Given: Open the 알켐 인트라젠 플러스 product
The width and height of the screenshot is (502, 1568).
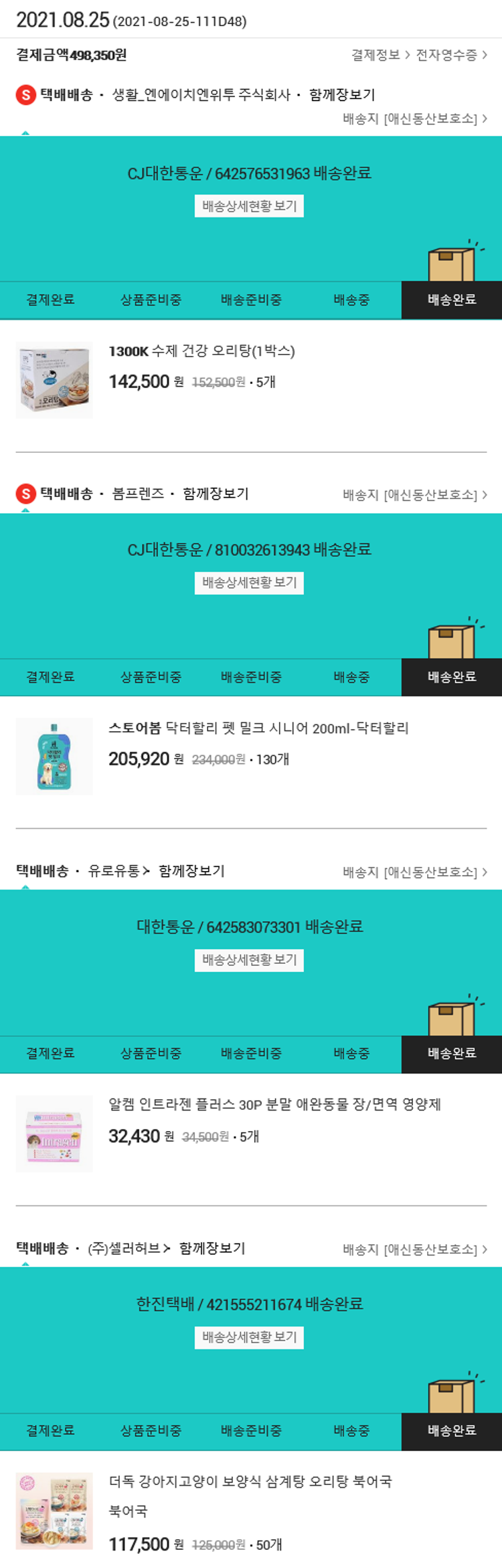Looking at the screenshot, I should [274, 1104].
